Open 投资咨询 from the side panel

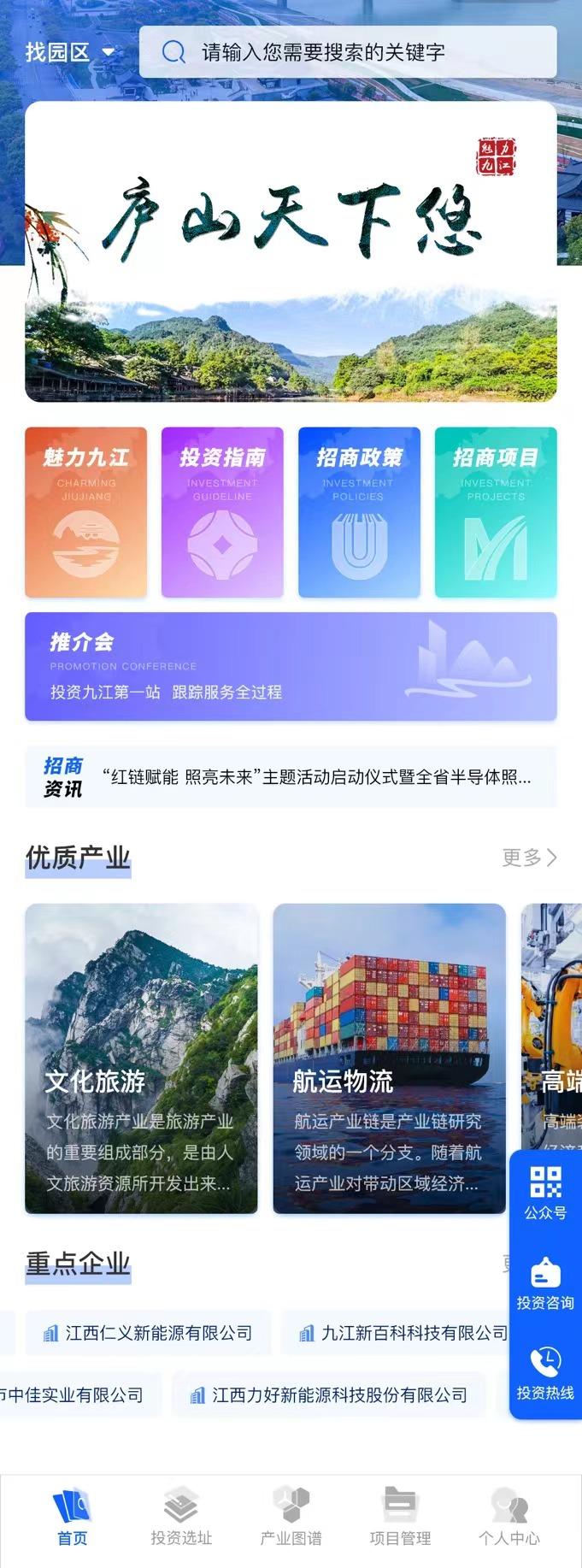pyautogui.click(x=545, y=1283)
